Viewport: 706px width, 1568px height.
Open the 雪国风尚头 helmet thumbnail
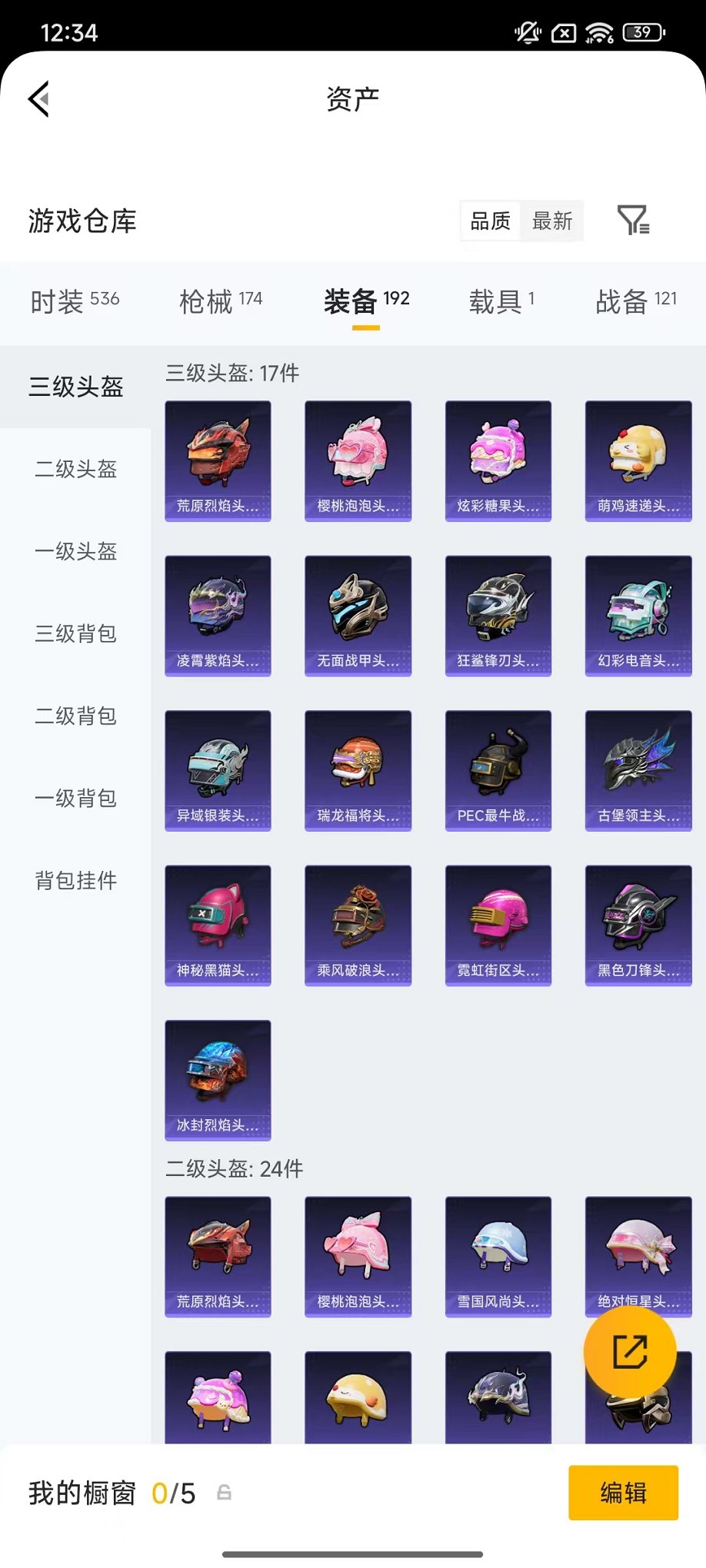(x=498, y=1257)
